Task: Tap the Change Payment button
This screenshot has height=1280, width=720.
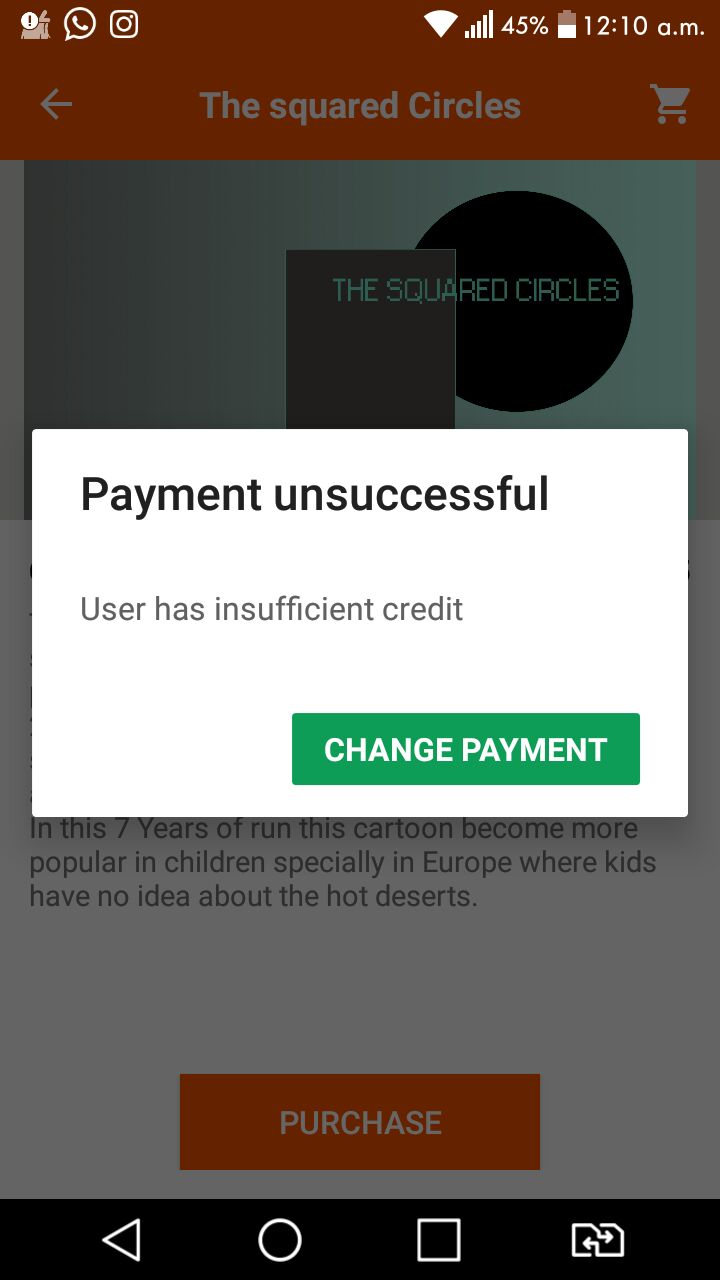Action: tap(466, 749)
